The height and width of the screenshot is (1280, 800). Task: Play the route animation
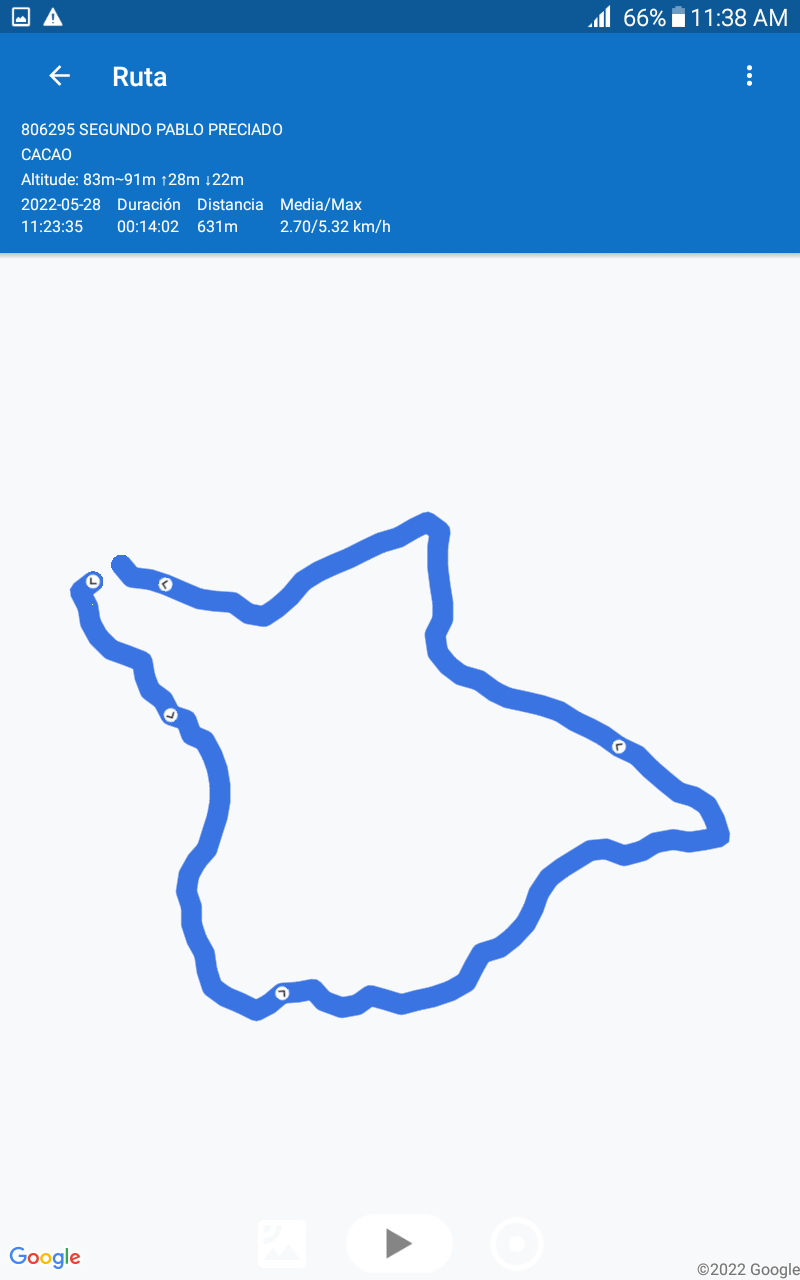tap(399, 1243)
